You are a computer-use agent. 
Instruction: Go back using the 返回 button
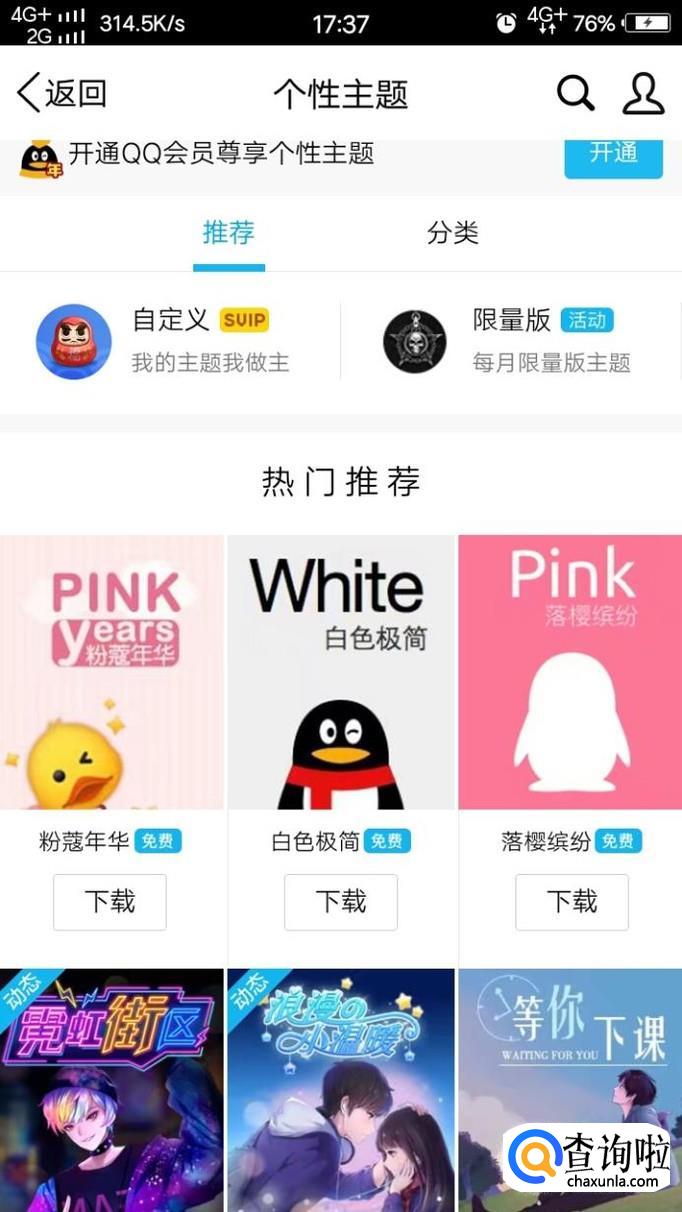62,94
